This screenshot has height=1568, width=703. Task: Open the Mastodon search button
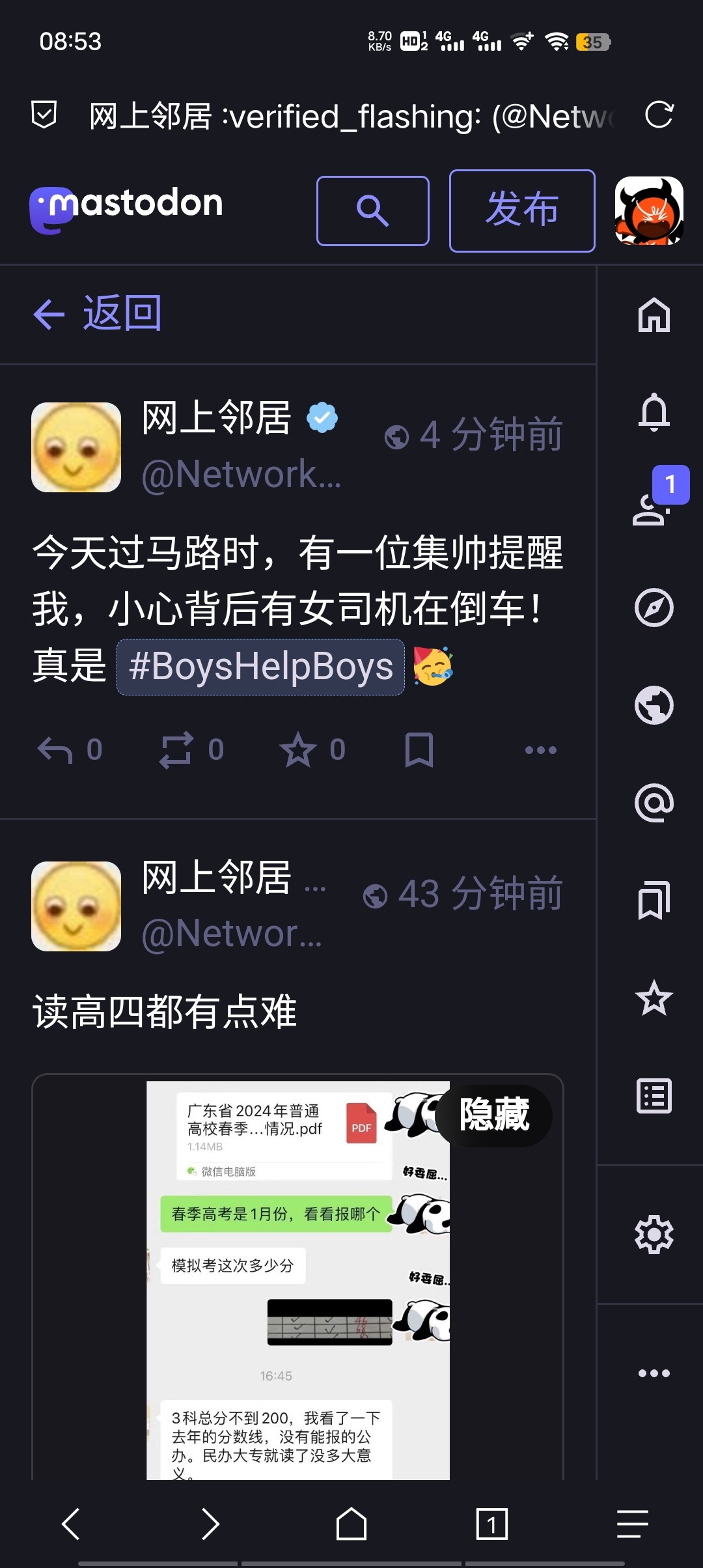click(x=372, y=211)
